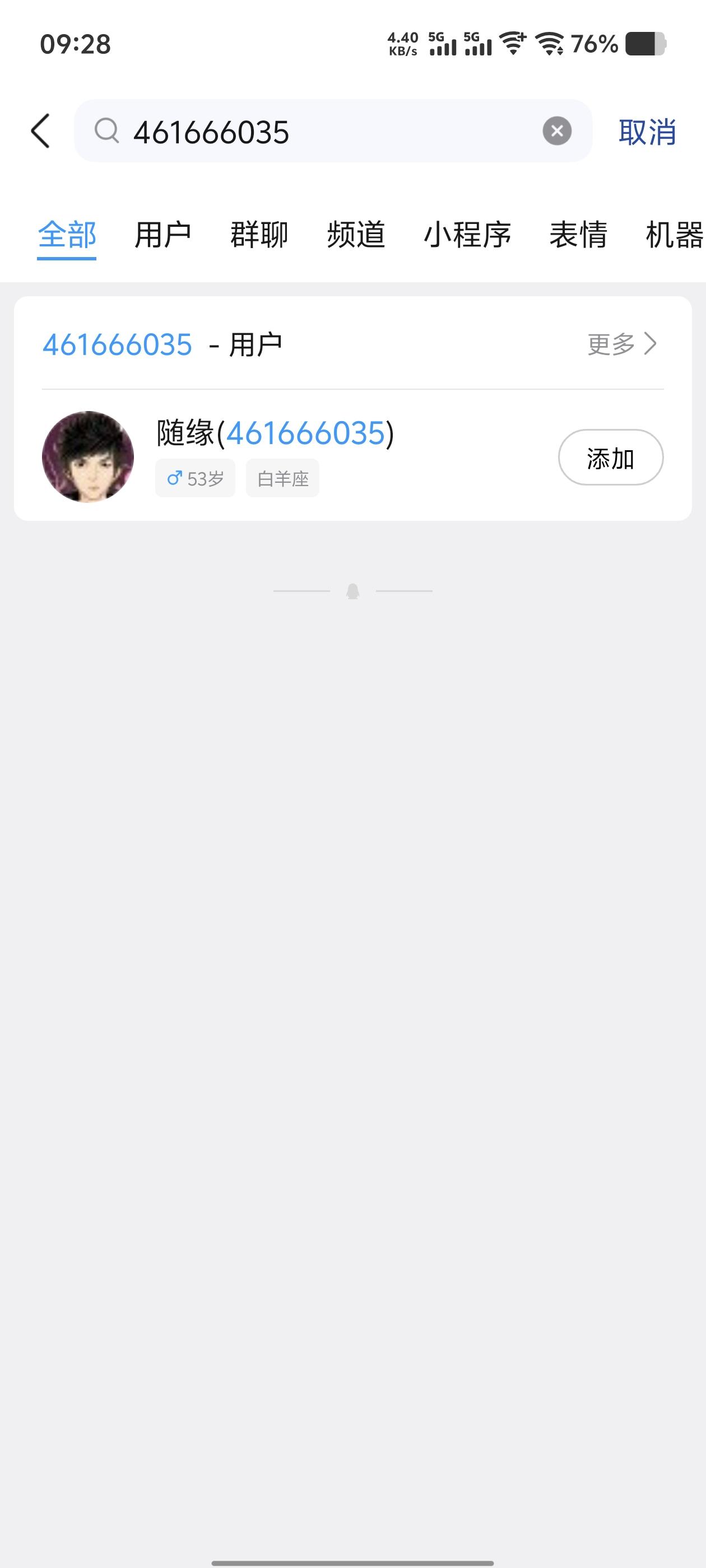Switch to the 用户 tab
Image resolution: width=706 pixels, height=1568 pixels.
click(165, 235)
